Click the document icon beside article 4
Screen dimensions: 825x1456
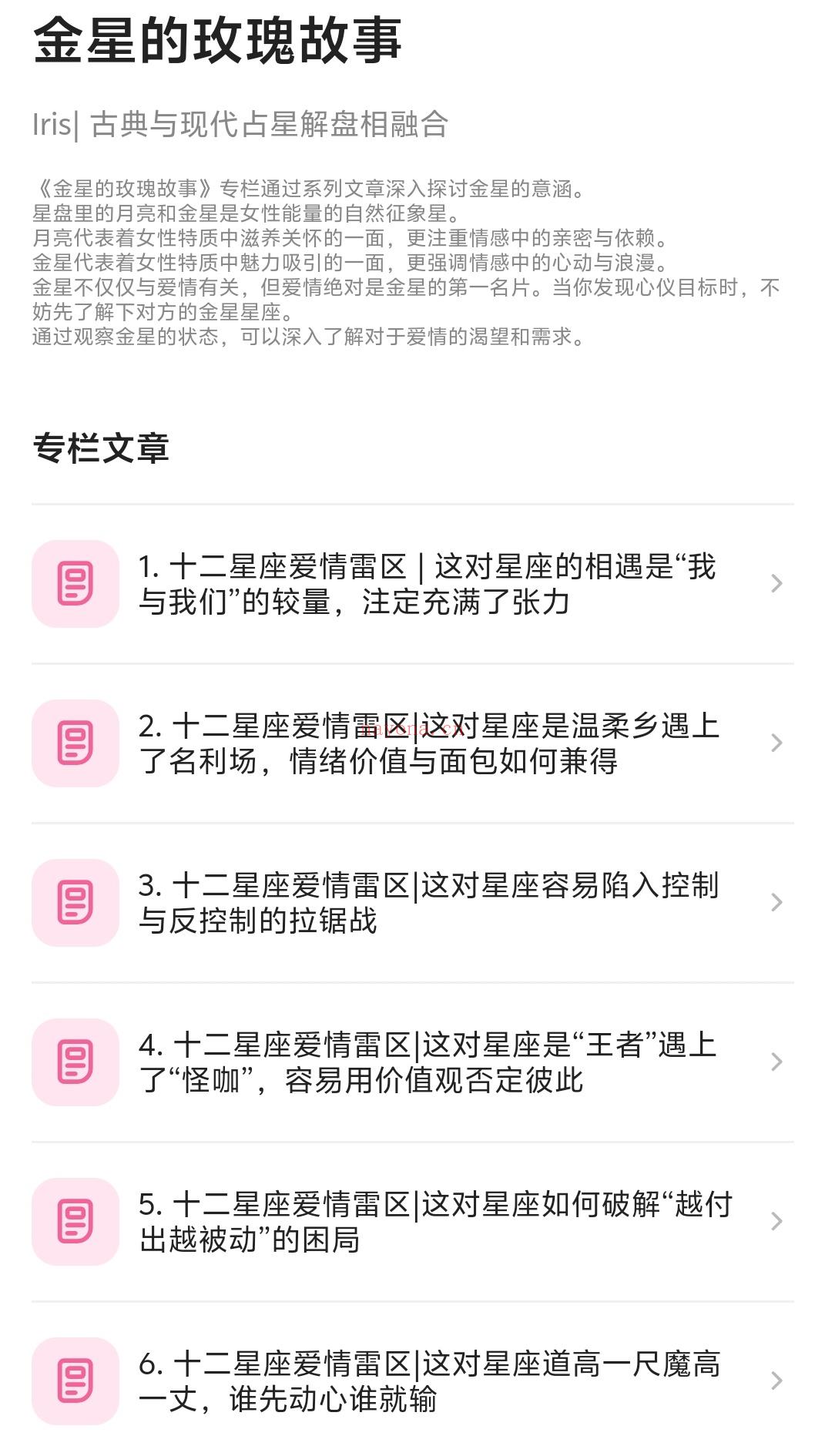pyautogui.click(x=75, y=1062)
